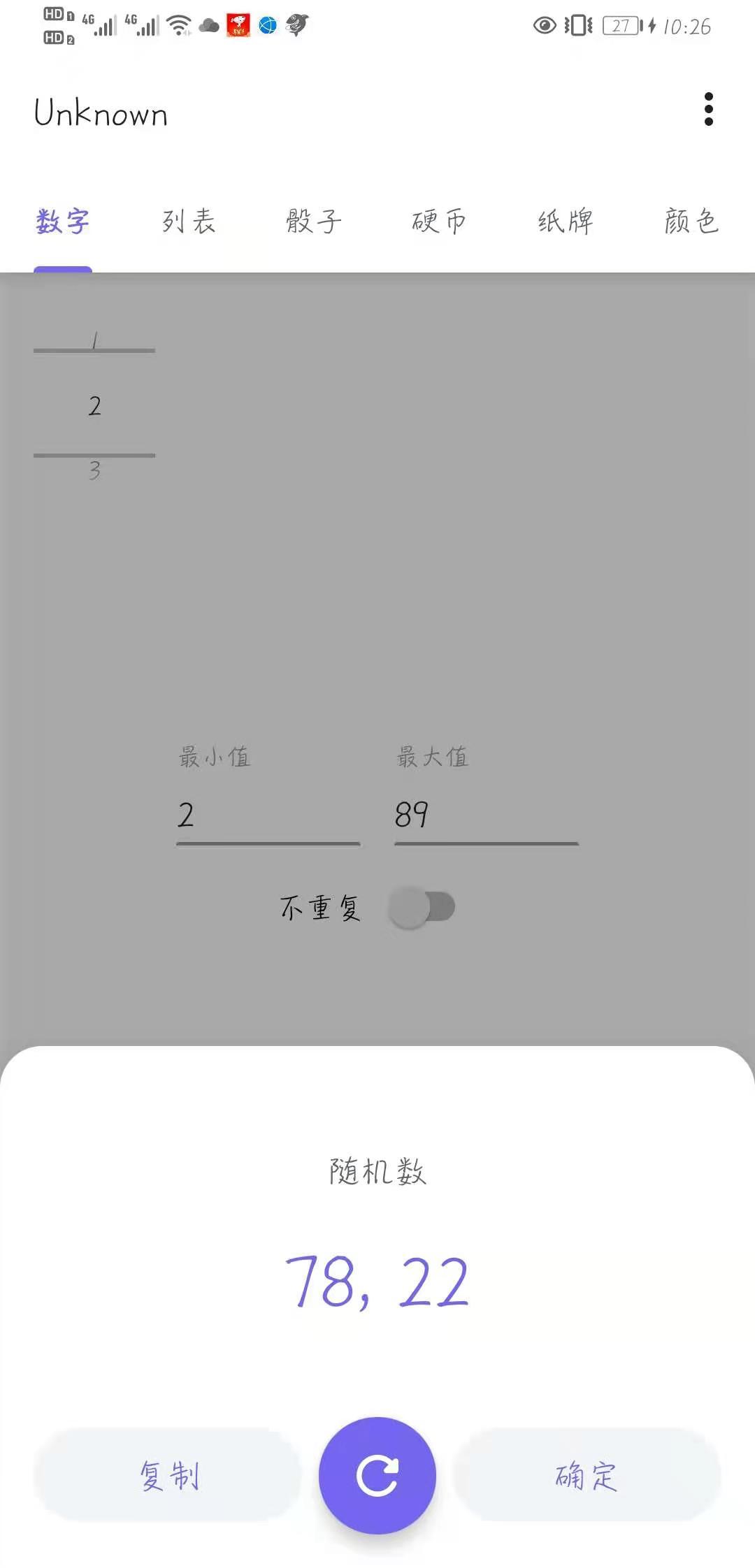Regenerate random numbers with the refresh button
This screenshot has height=1568, width=755.
pos(377,1475)
